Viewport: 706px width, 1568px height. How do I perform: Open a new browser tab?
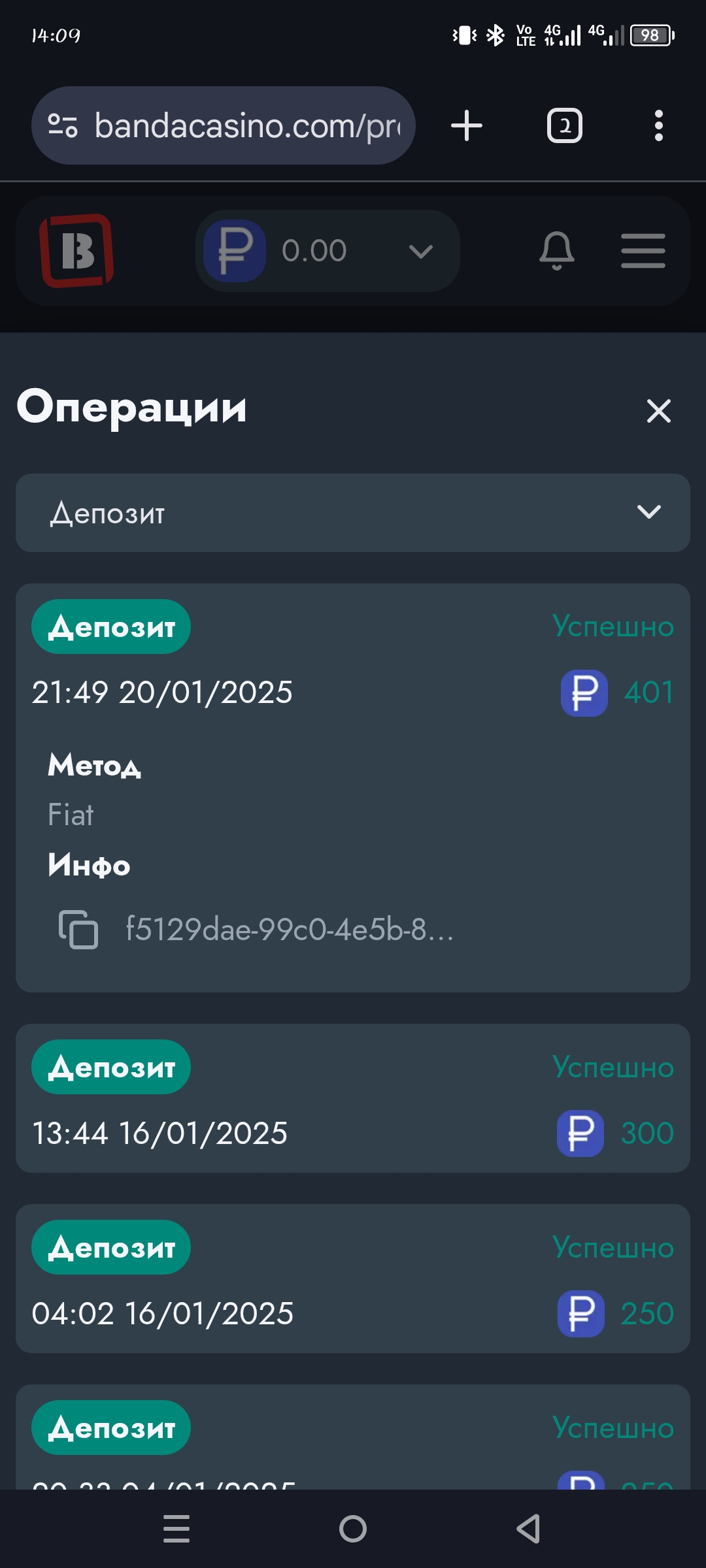click(x=467, y=125)
